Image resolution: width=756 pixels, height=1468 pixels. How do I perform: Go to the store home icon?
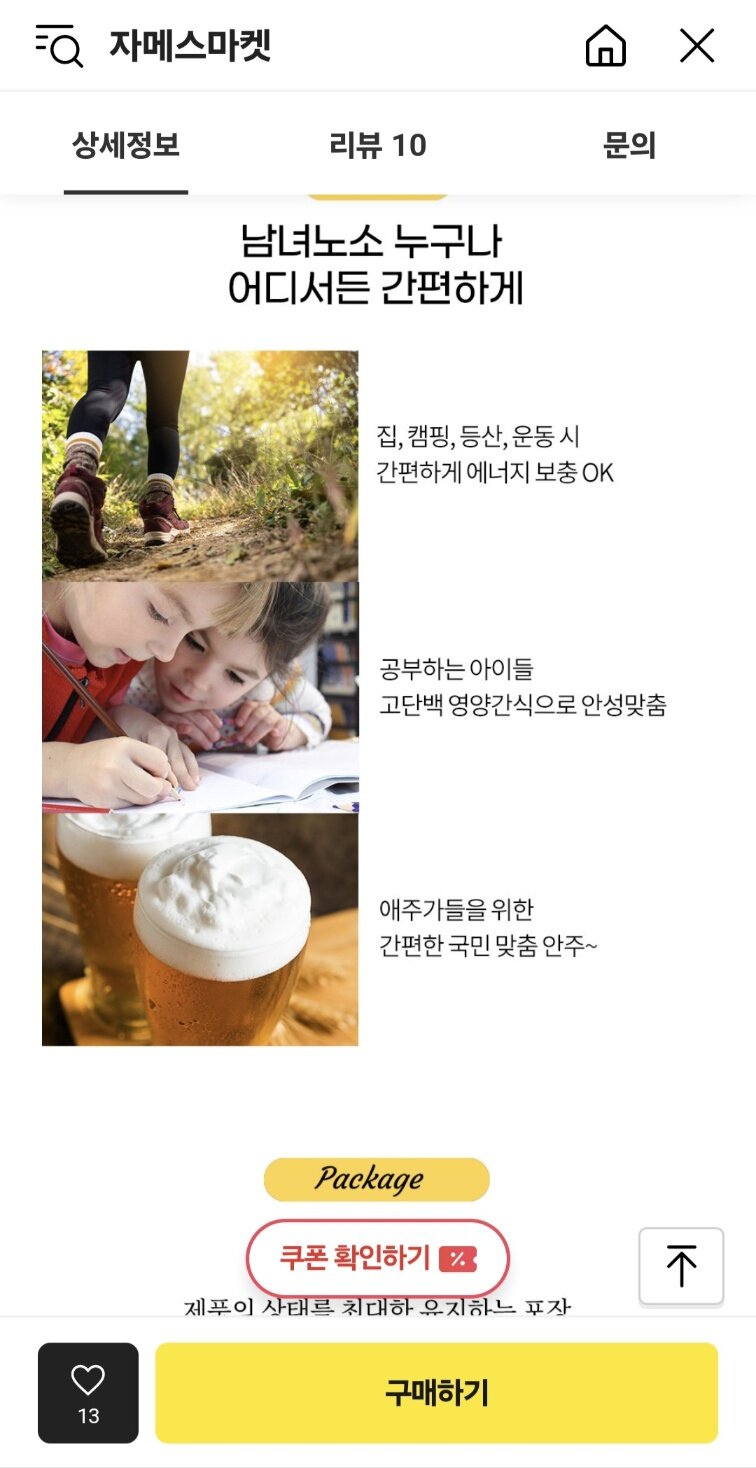point(606,46)
